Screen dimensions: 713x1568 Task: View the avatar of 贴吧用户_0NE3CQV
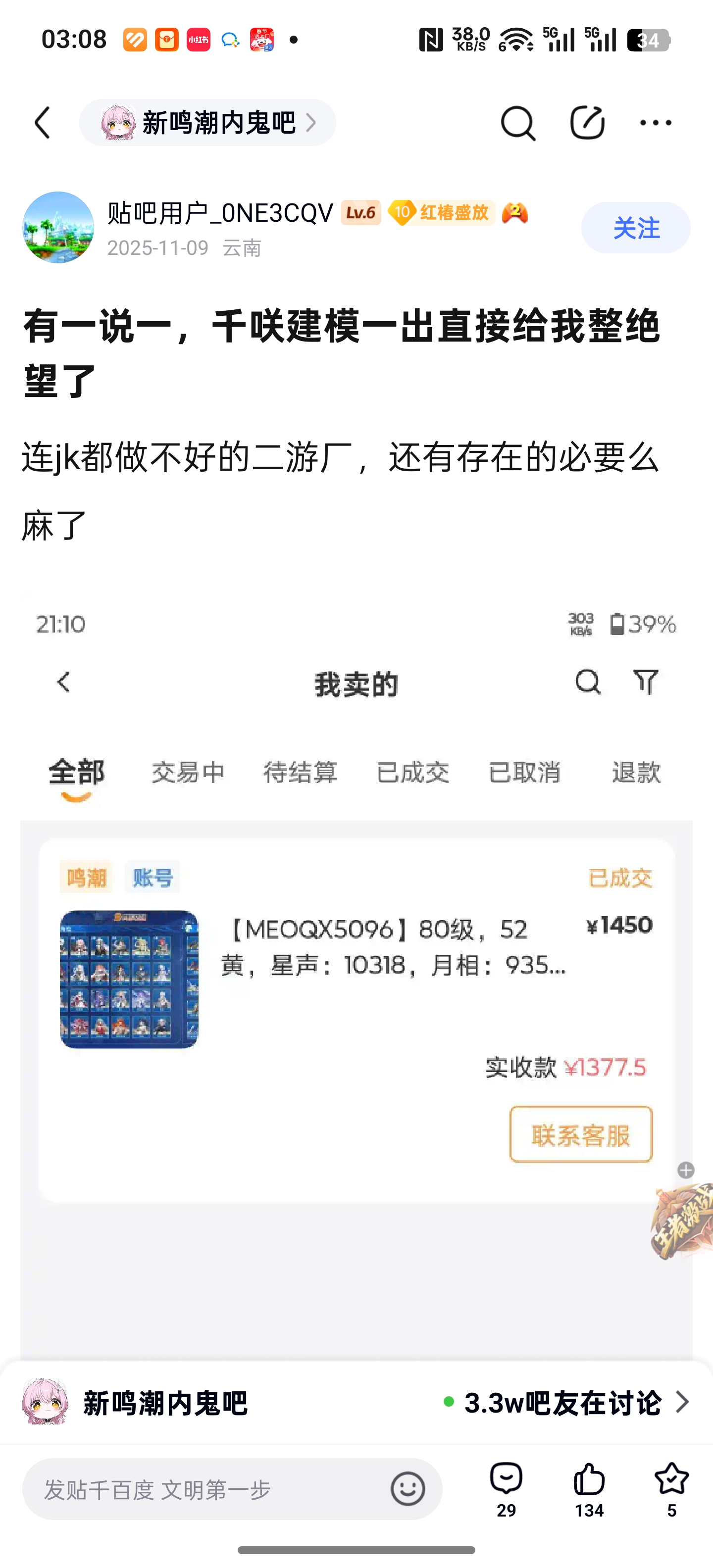pos(58,228)
